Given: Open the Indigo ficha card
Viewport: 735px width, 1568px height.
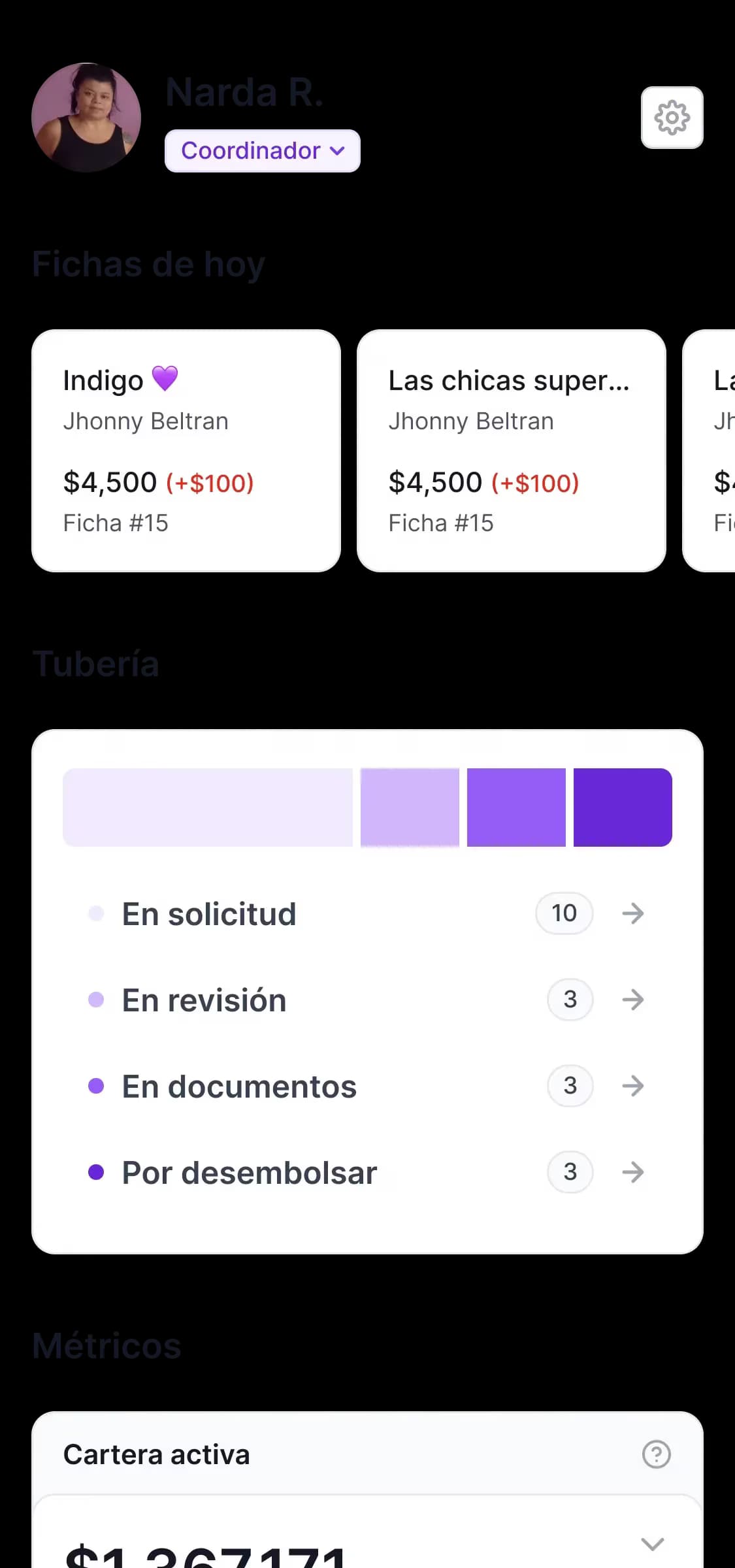Looking at the screenshot, I should tap(186, 451).
